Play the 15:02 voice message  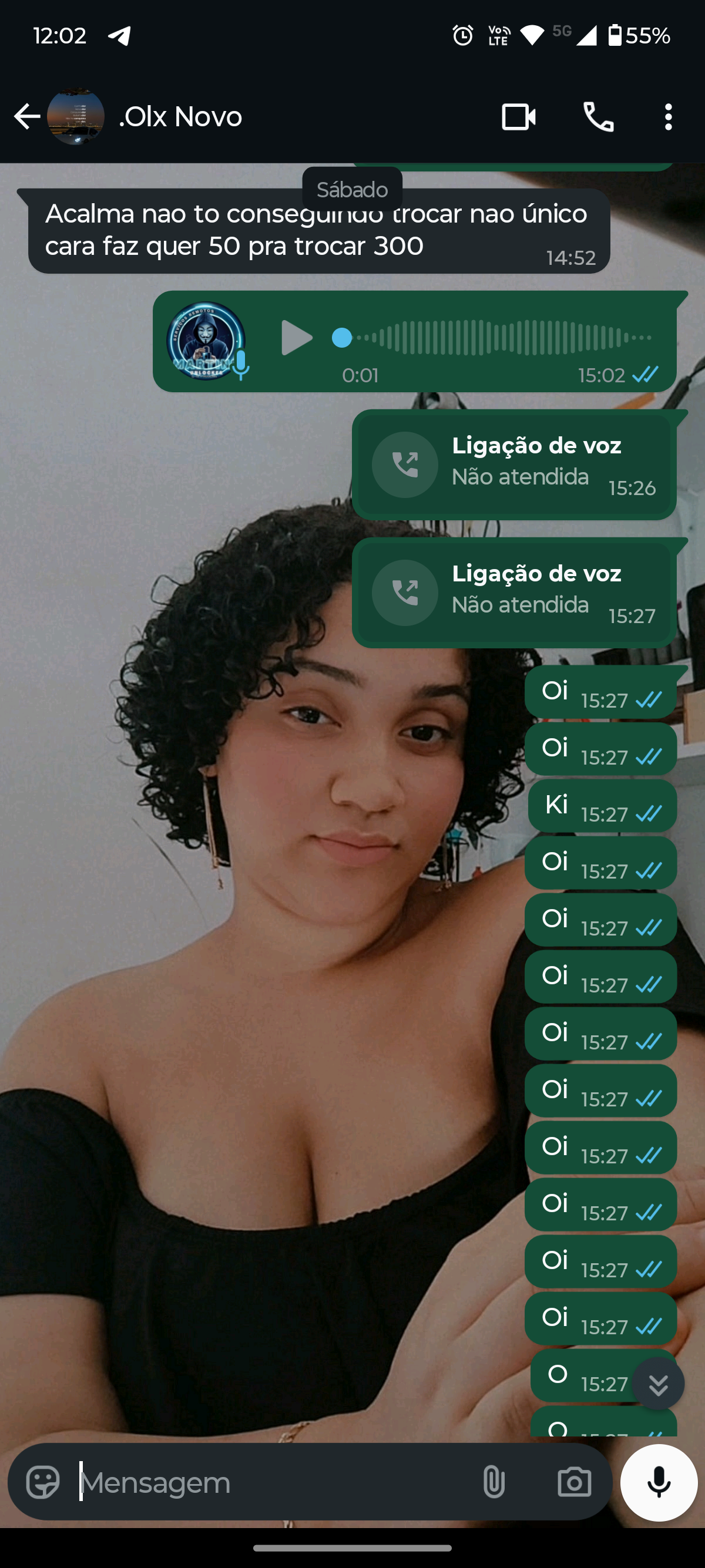point(297,338)
